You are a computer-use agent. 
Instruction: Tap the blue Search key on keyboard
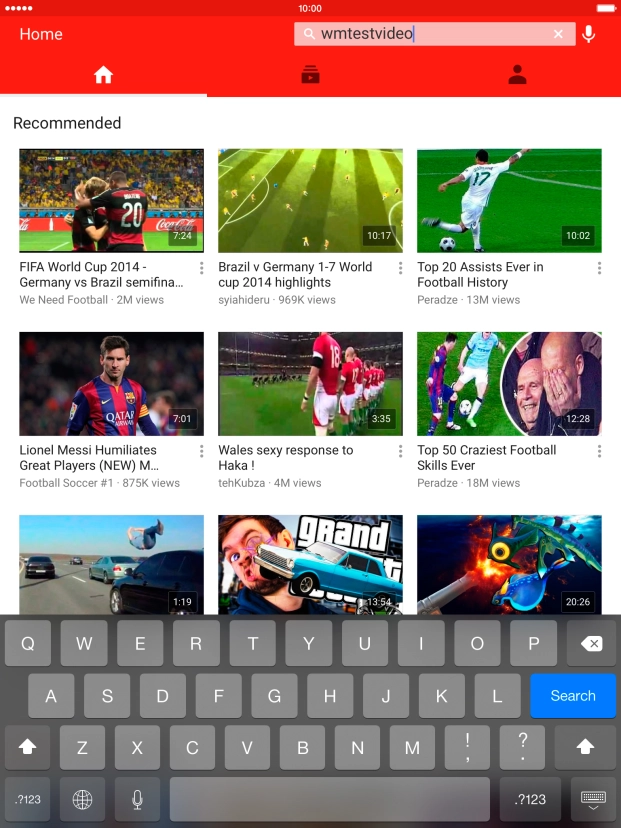pos(572,696)
